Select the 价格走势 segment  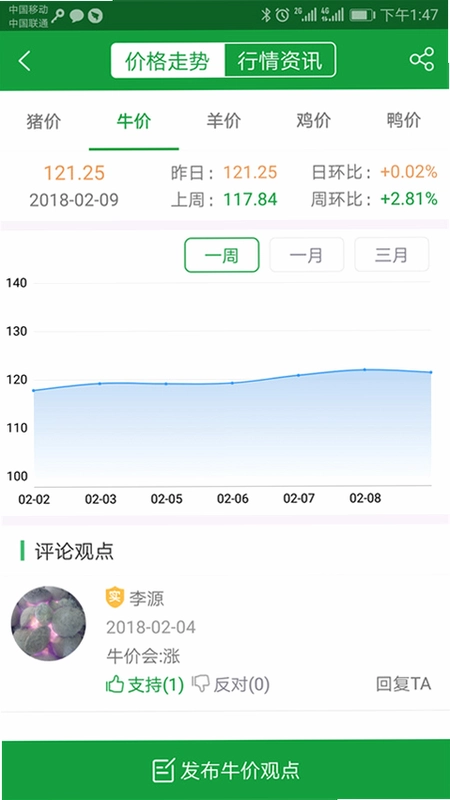pyautogui.click(x=168, y=61)
